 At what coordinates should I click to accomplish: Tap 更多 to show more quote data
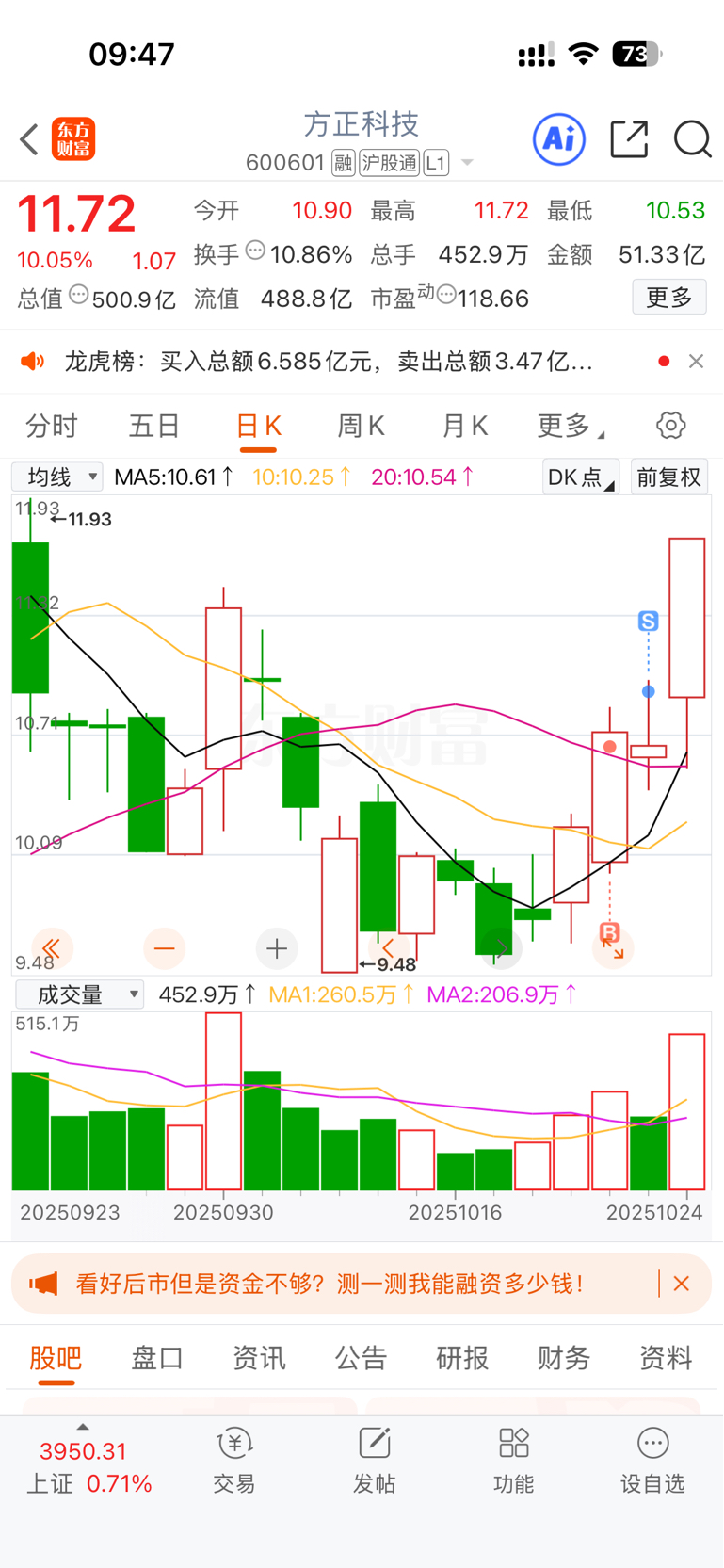coord(669,298)
